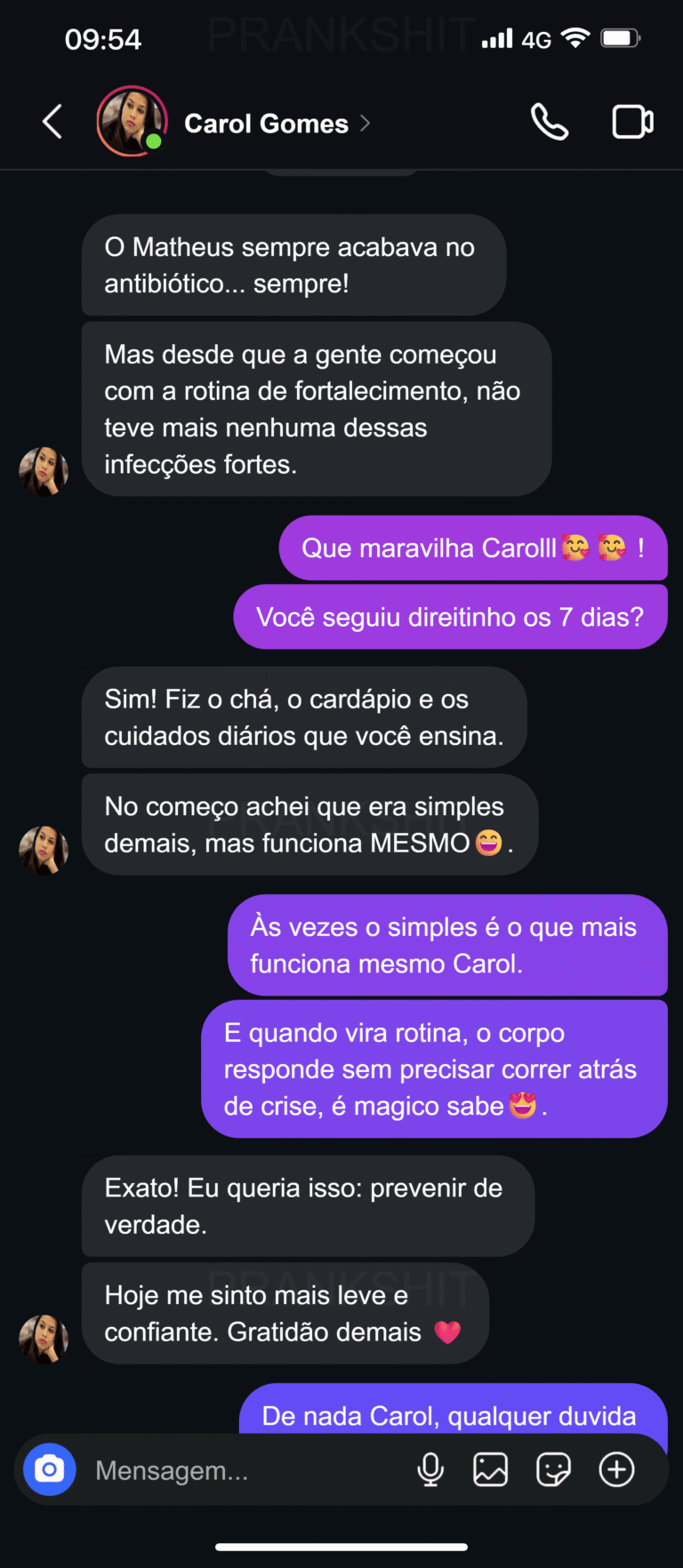683x1568 pixels.
Task: Tap the plus icon for more options
Action: pos(616,1469)
